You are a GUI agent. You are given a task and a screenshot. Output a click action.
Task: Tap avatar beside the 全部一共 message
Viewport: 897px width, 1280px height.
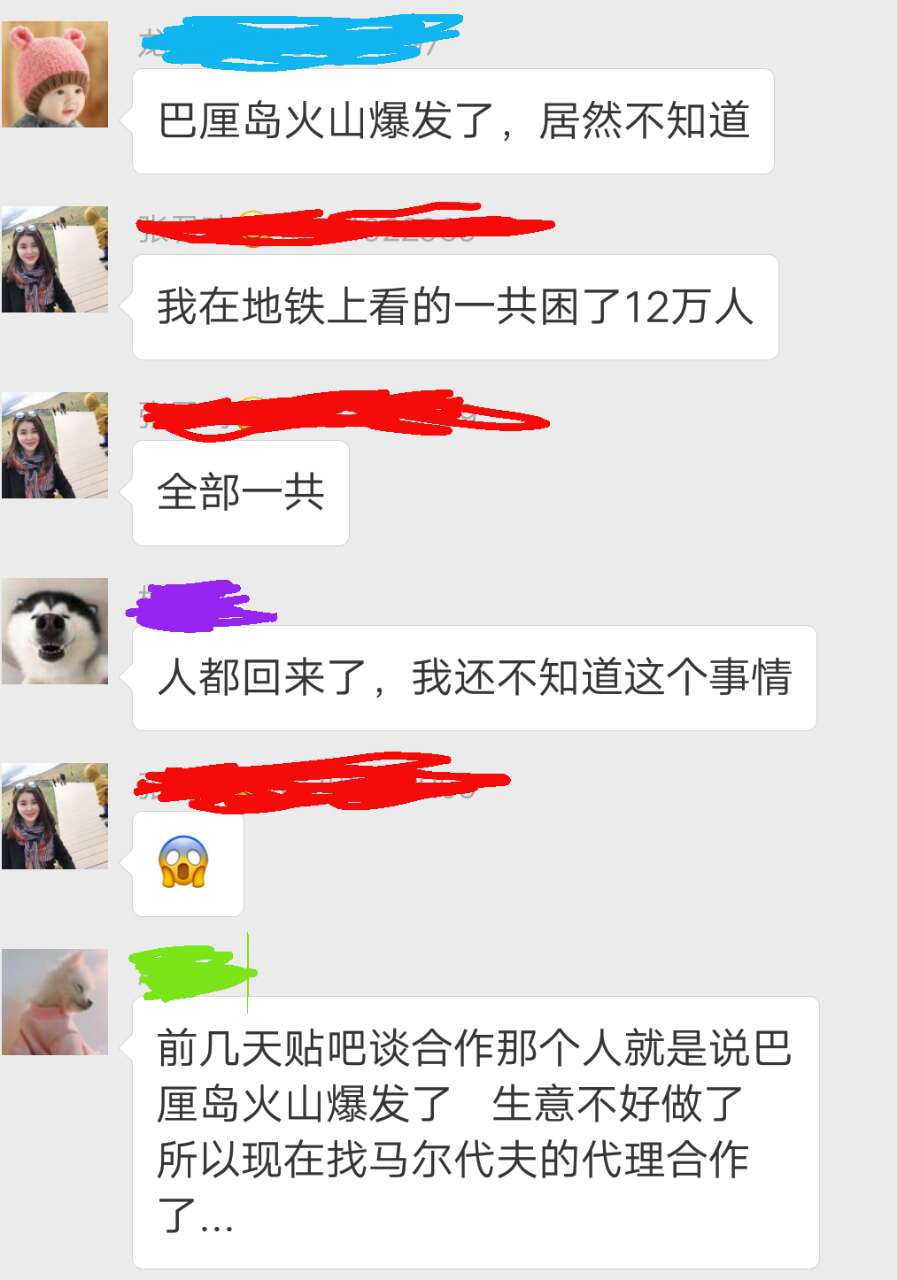click(x=55, y=445)
